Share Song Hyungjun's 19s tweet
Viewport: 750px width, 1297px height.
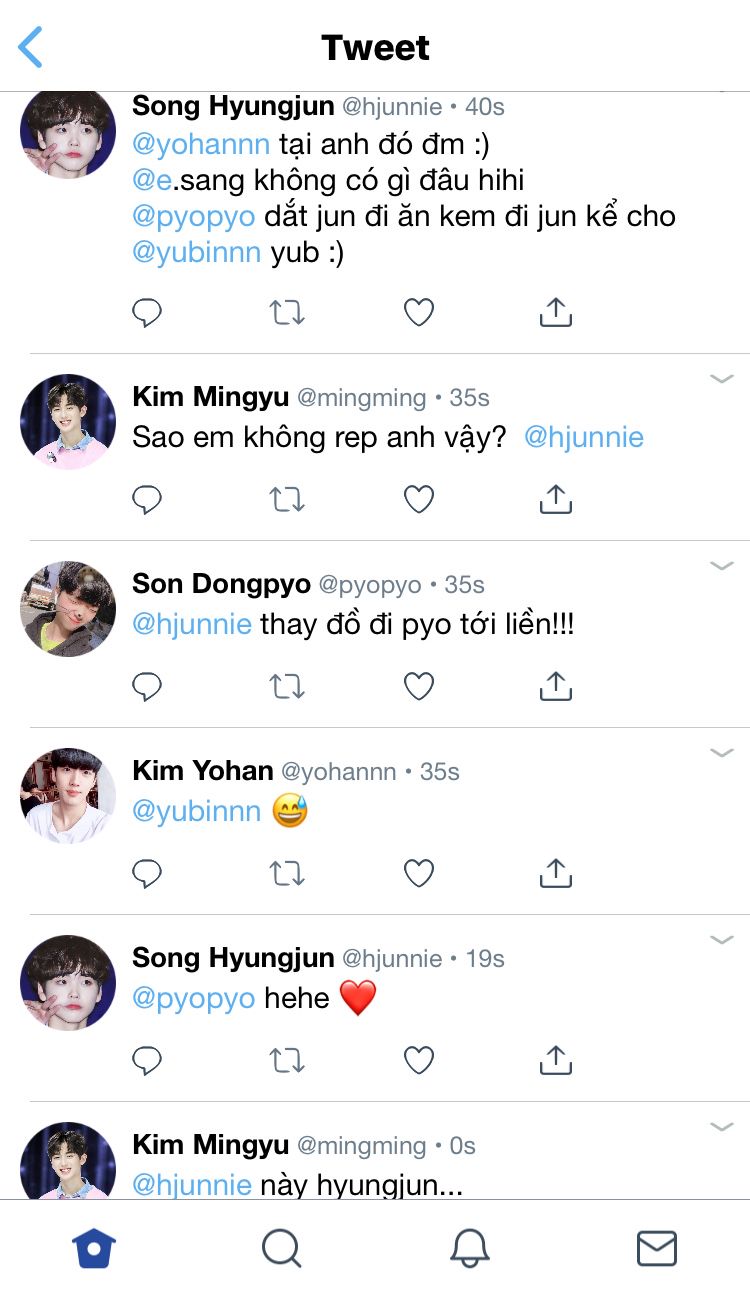(x=555, y=1059)
